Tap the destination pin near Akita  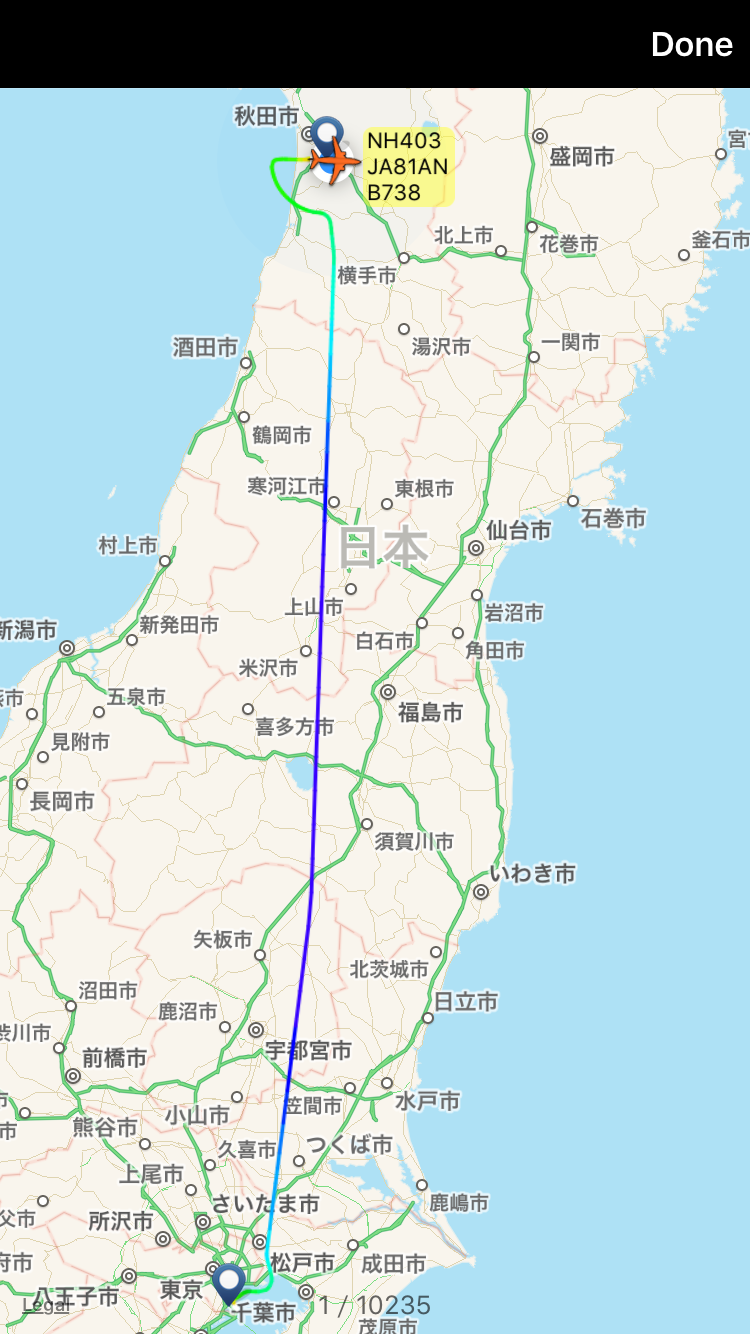[x=327, y=136]
